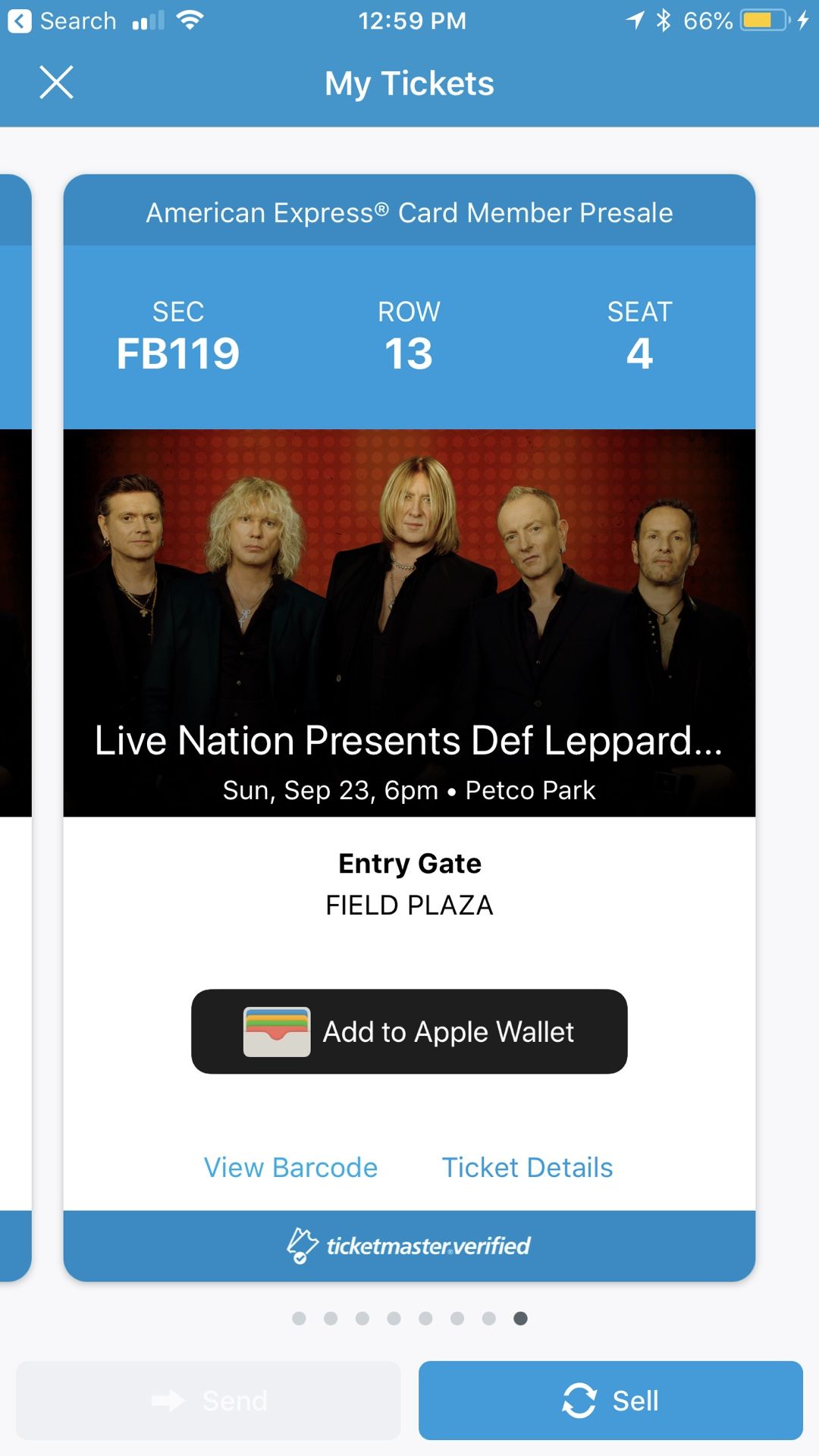Viewport: 819px width, 1456px height.
Task: Open View Barcode link
Action: pos(290,1167)
